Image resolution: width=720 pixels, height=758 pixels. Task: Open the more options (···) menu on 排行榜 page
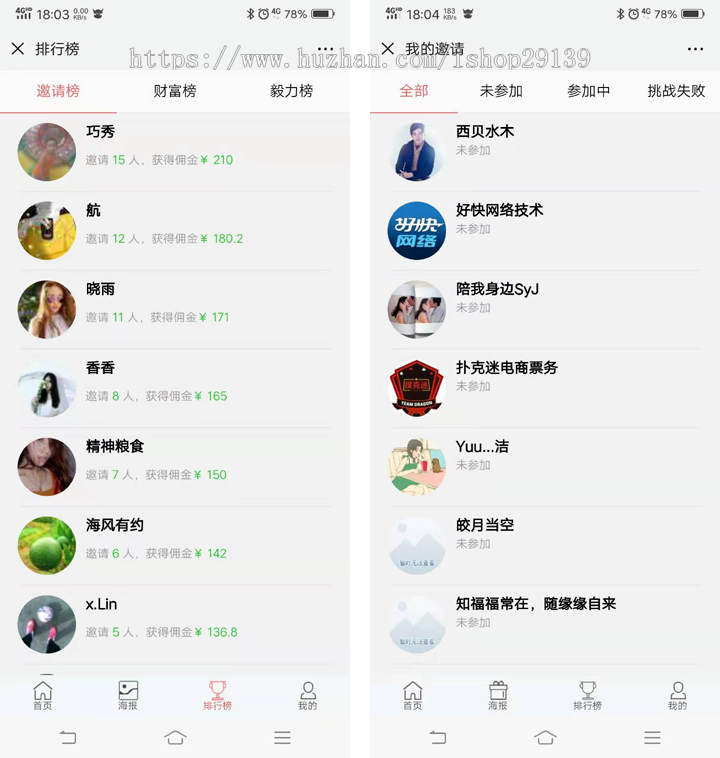(x=325, y=48)
